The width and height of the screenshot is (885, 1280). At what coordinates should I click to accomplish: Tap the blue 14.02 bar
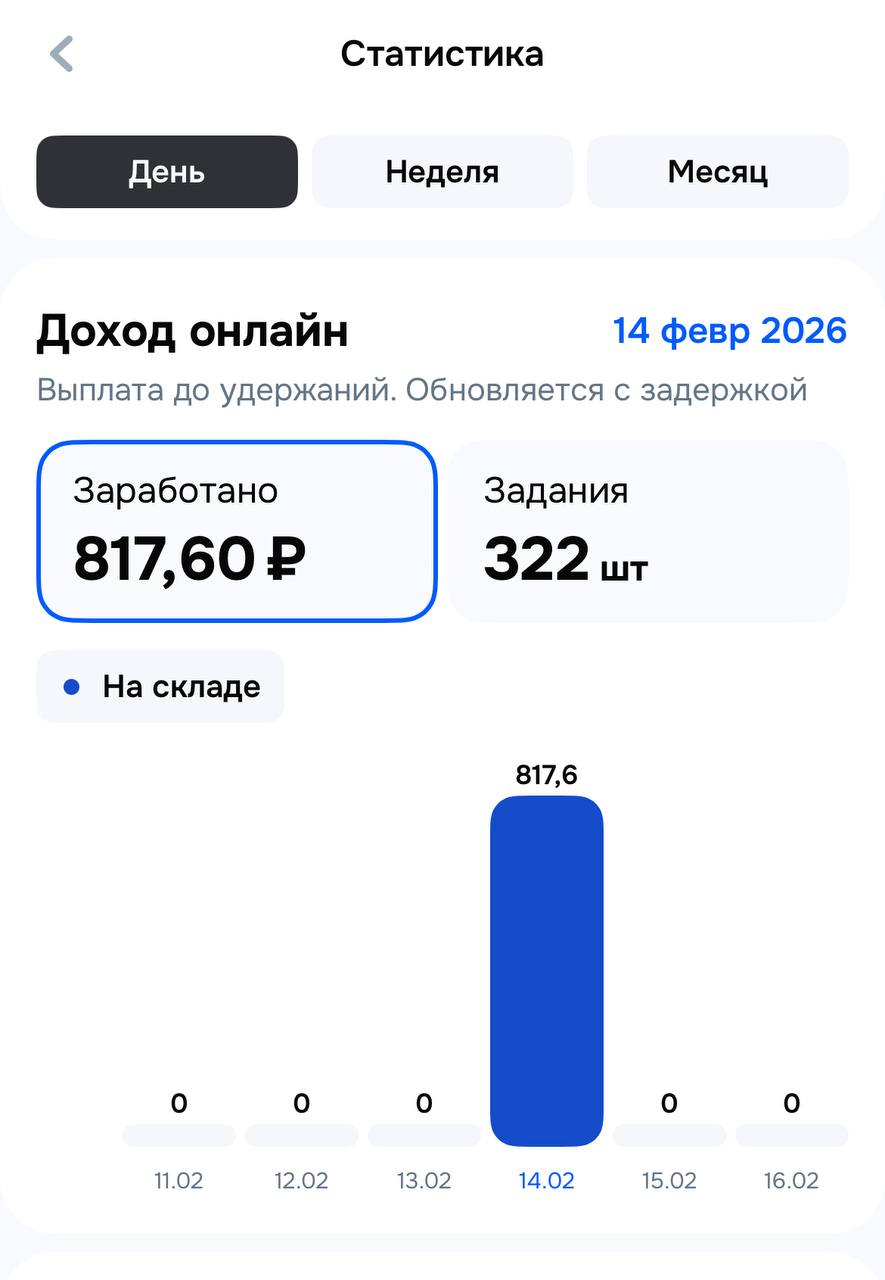(547, 971)
